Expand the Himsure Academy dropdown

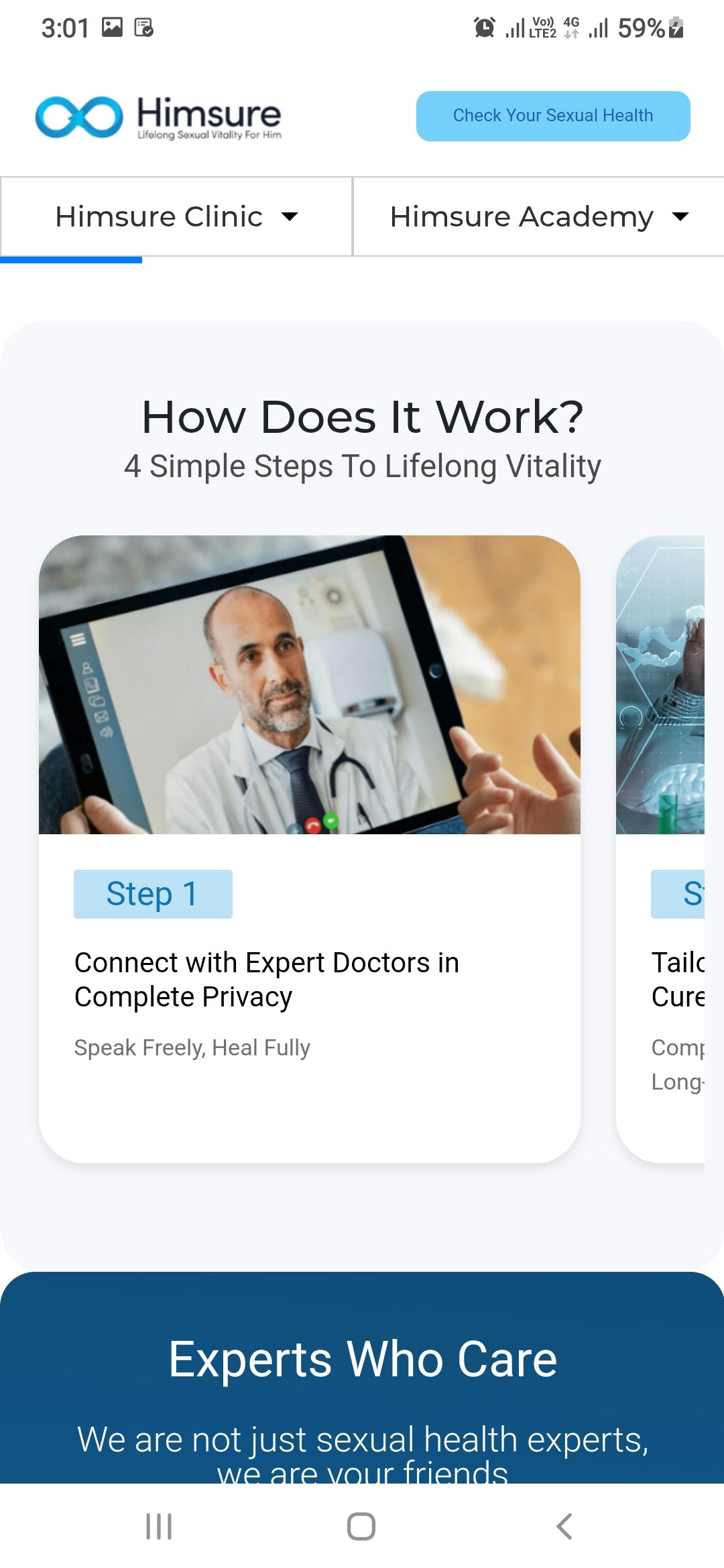[x=539, y=216]
